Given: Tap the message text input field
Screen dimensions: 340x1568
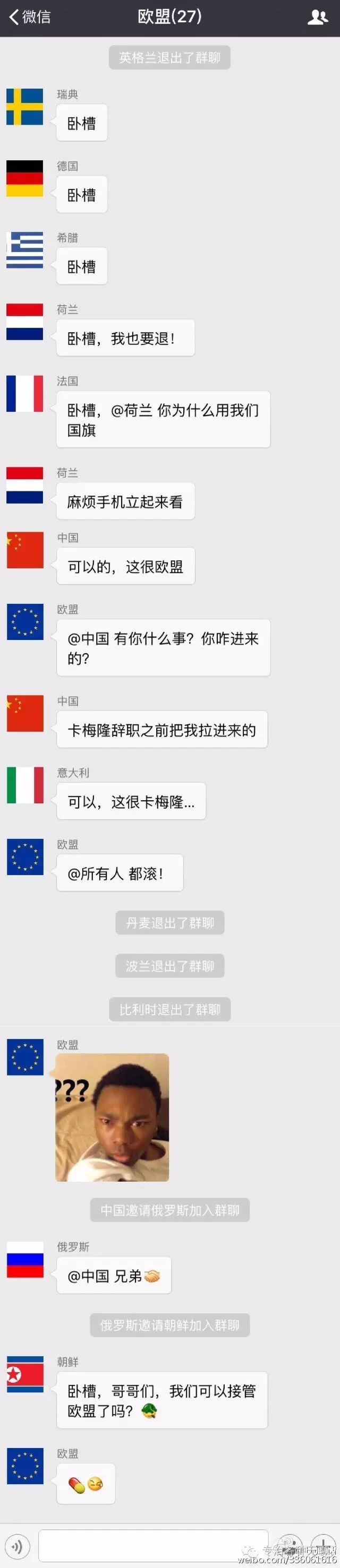Looking at the screenshot, I should (152, 1545).
